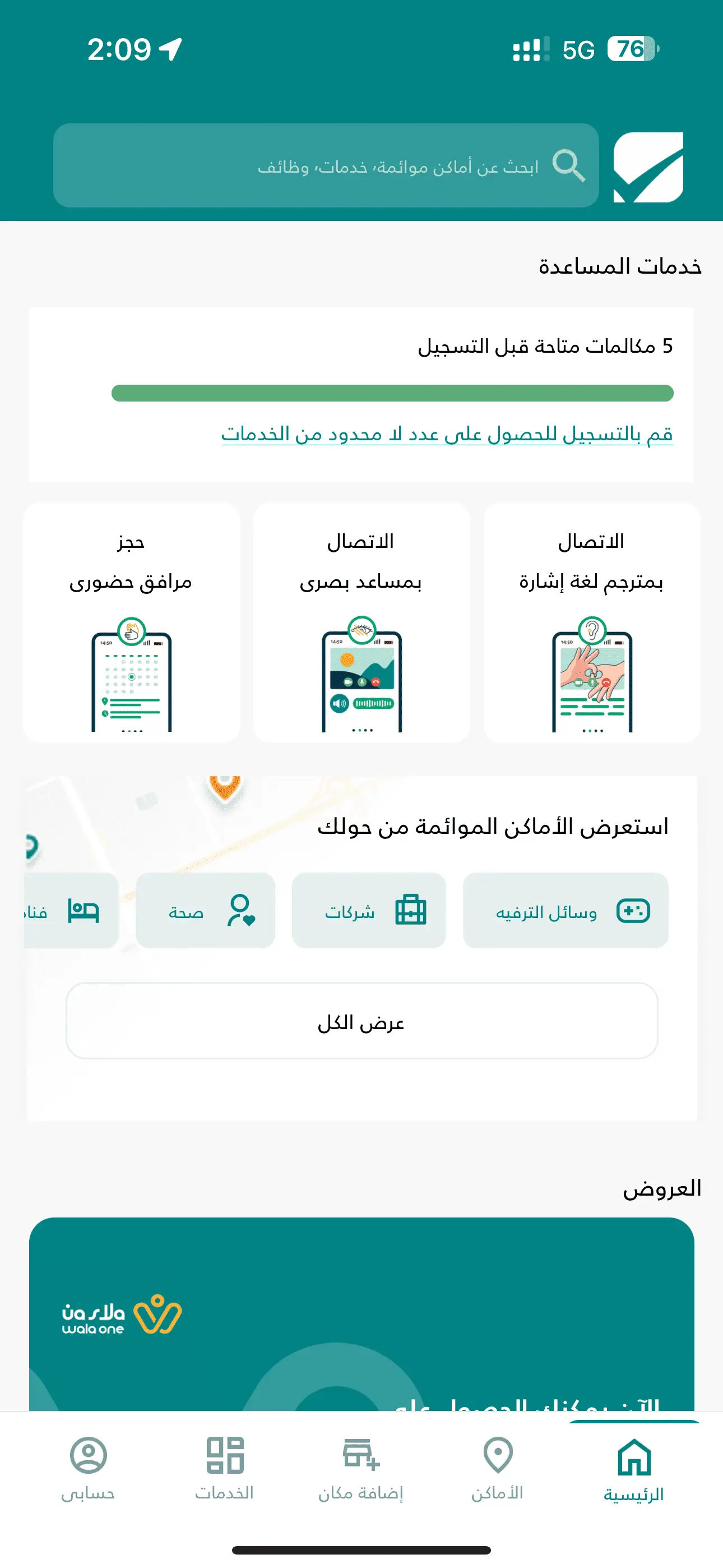Select the شركات category chip
This screenshot has width=723, height=1568.
tap(369, 911)
